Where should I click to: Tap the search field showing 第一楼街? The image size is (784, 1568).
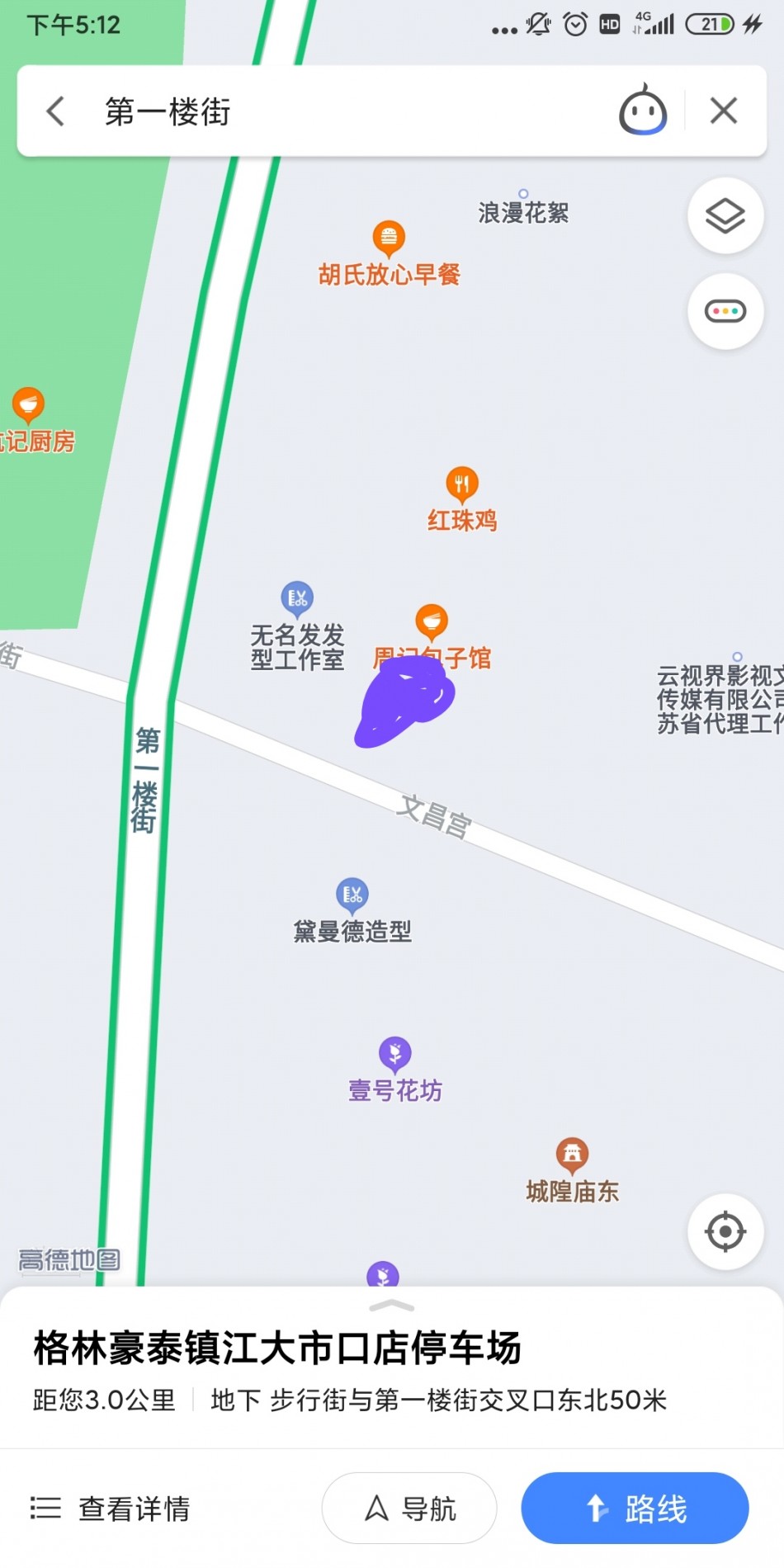(x=330, y=111)
